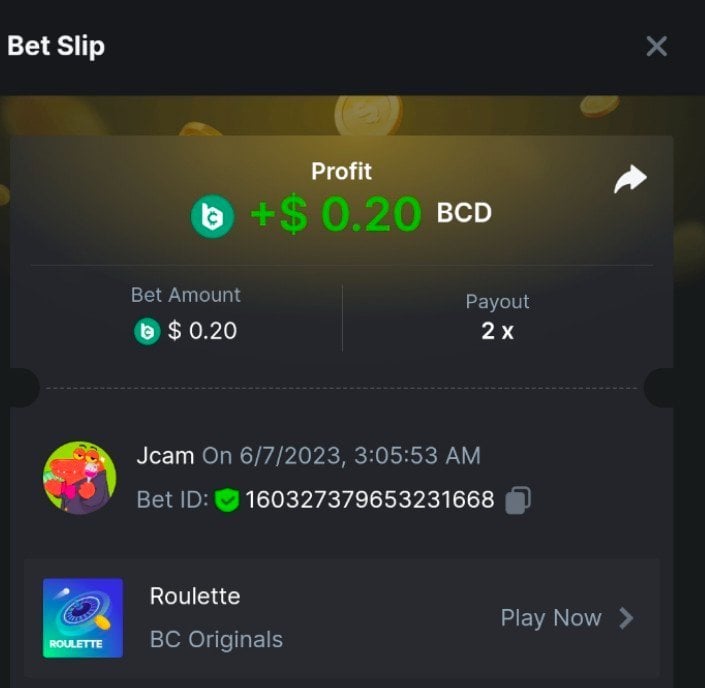The width and height of the screenshot is (705, 688).
Task: Copy the Bet ID number
Action: [517, 500]
